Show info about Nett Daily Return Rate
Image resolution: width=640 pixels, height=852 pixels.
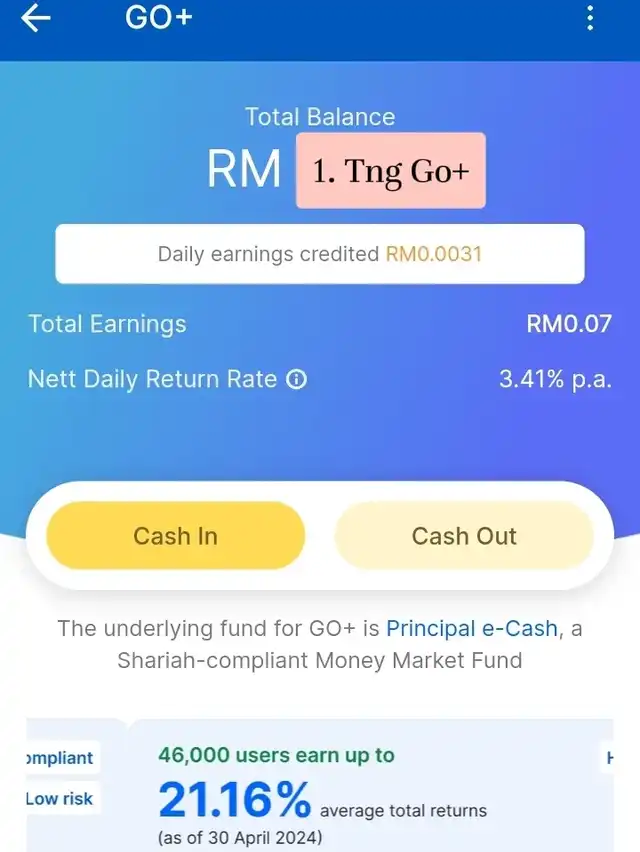[x=297, y=379]
